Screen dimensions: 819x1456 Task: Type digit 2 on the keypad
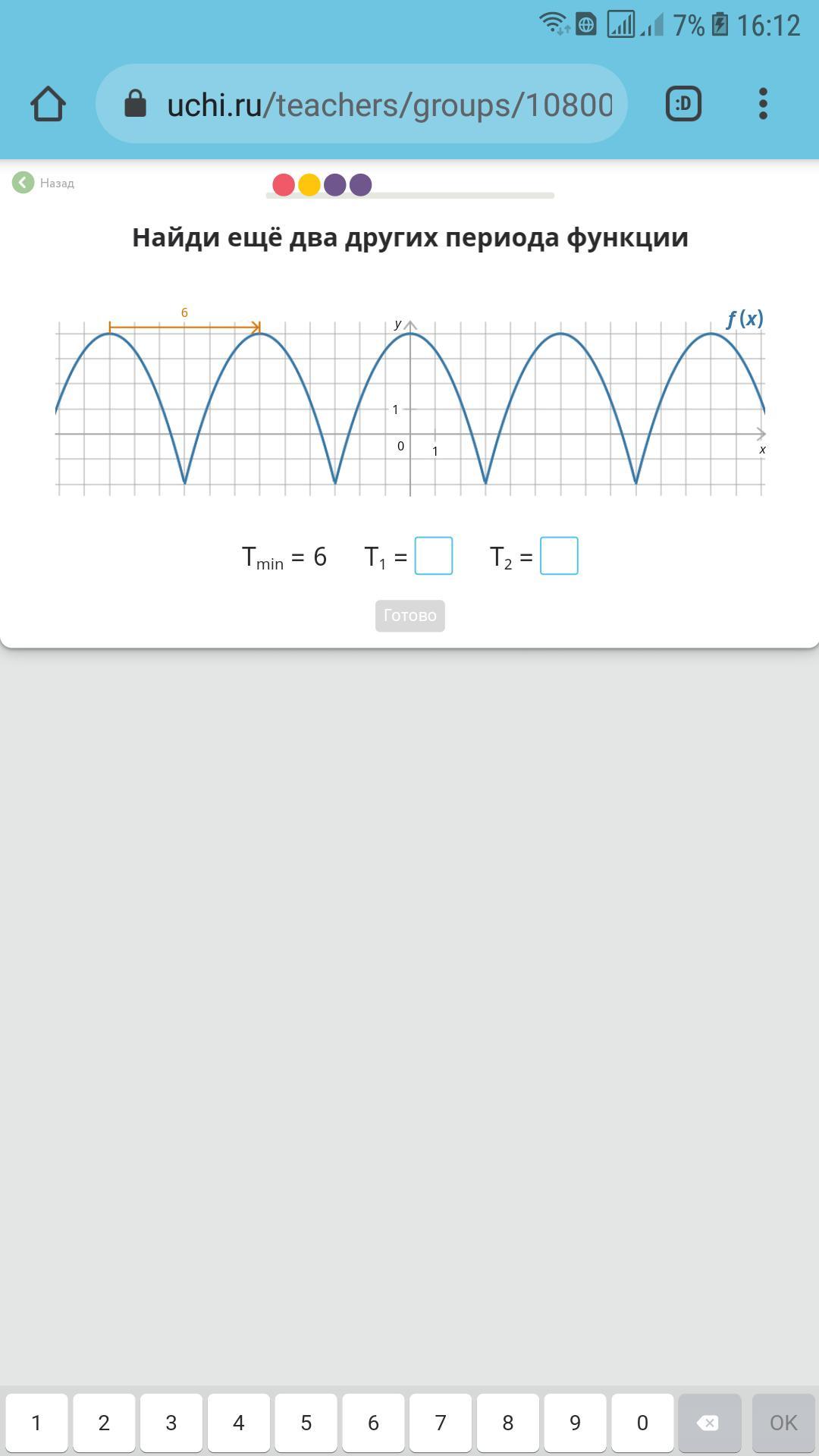104,1423
